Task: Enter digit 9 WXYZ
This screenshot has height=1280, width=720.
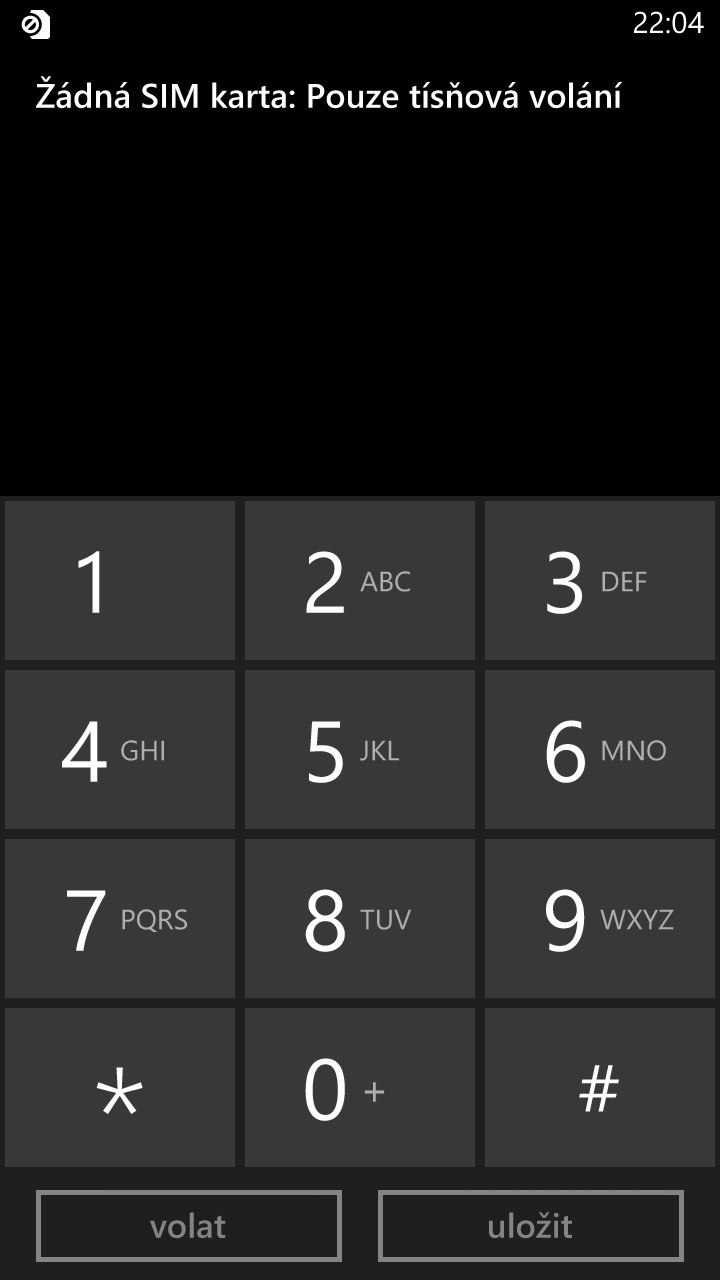Action: pyautogui.click(x=600, y=918)
